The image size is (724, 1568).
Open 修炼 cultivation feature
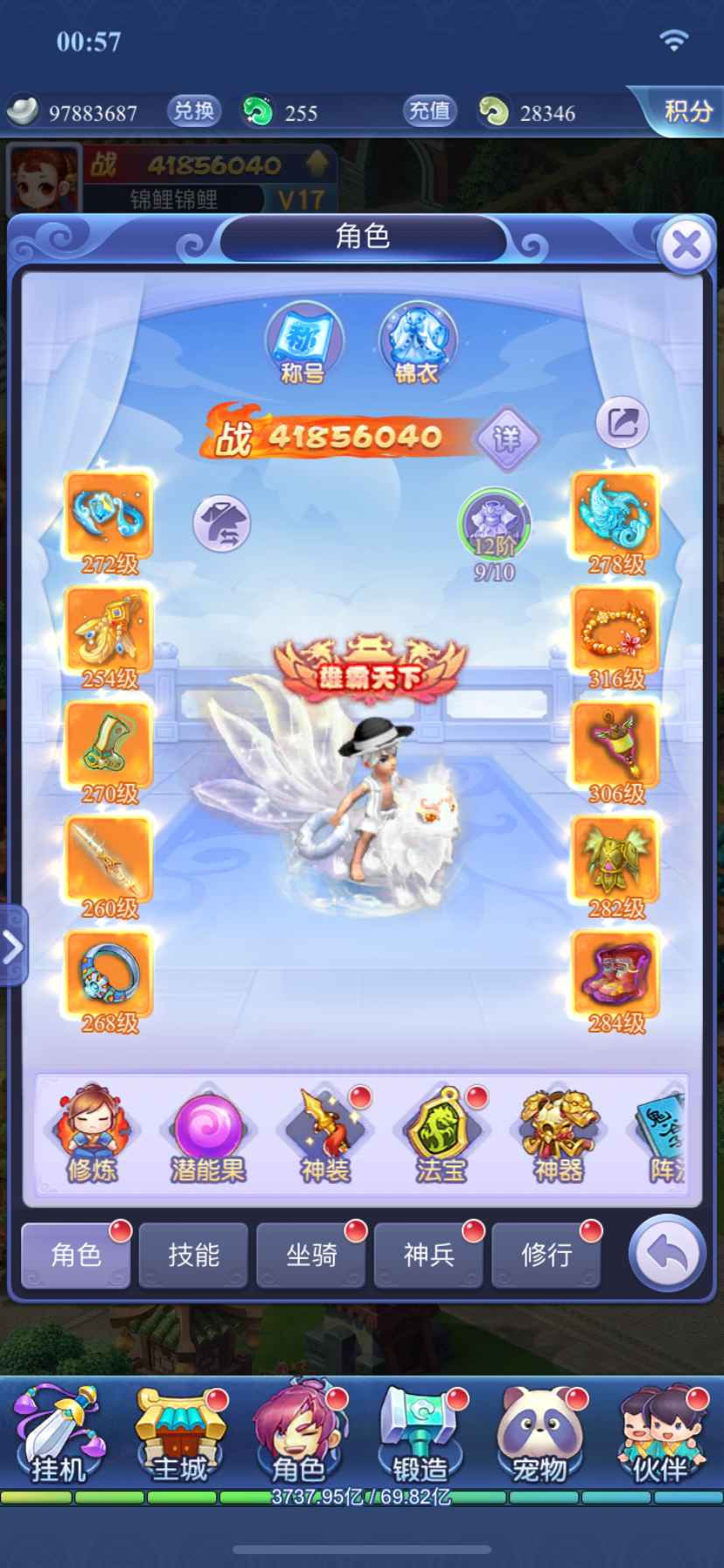pos(93,1135)
